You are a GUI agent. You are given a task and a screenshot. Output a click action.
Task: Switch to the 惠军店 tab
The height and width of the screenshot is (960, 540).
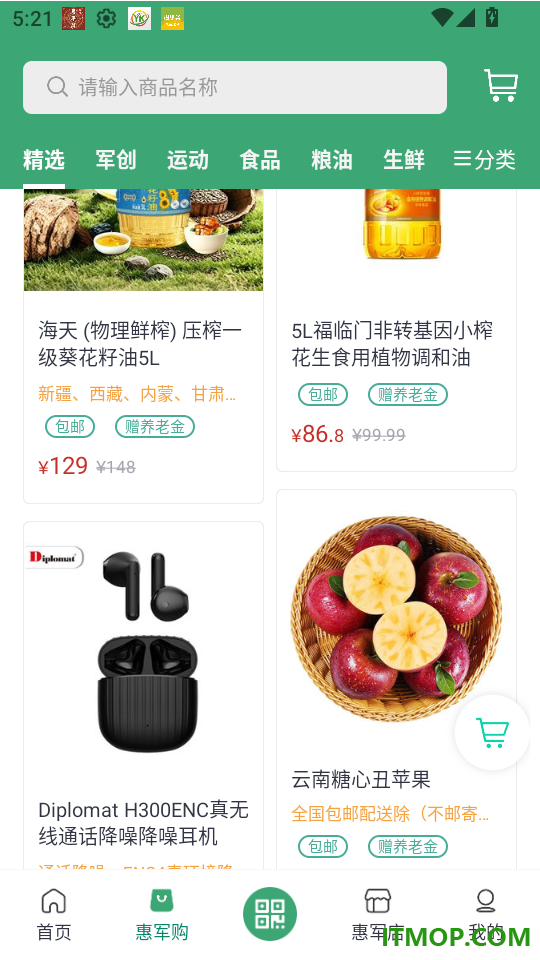377,915
